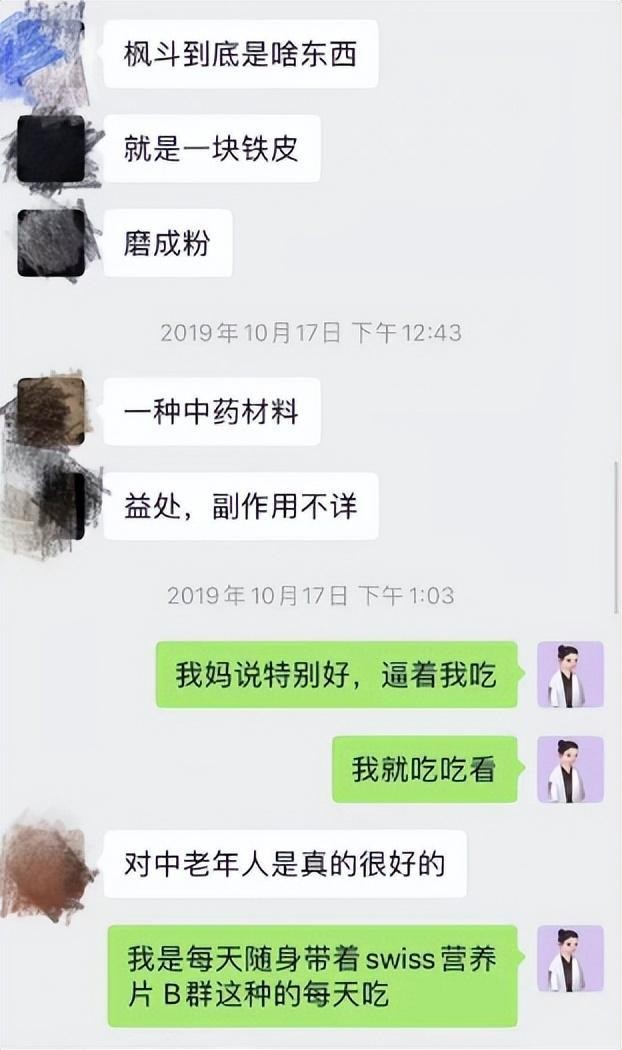Open the avatar beside "我妈说特别好，逼着我吃"
The image size is (622, 1050).
pos(570,675)
